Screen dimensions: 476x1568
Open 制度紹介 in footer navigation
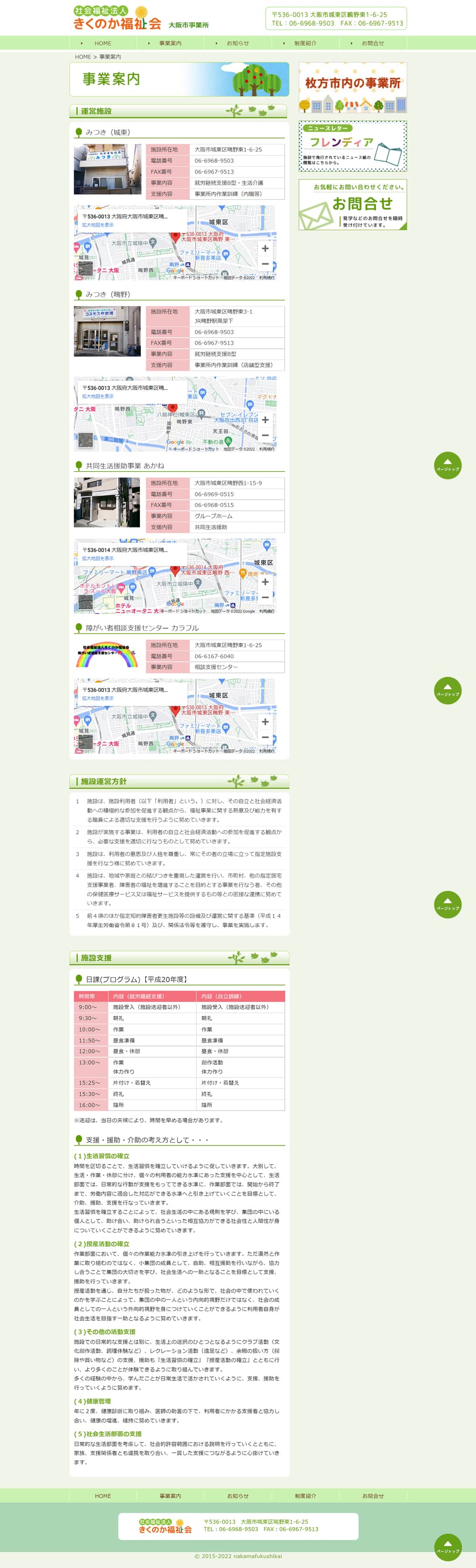pyautogui.click(x=305, y=1496)
